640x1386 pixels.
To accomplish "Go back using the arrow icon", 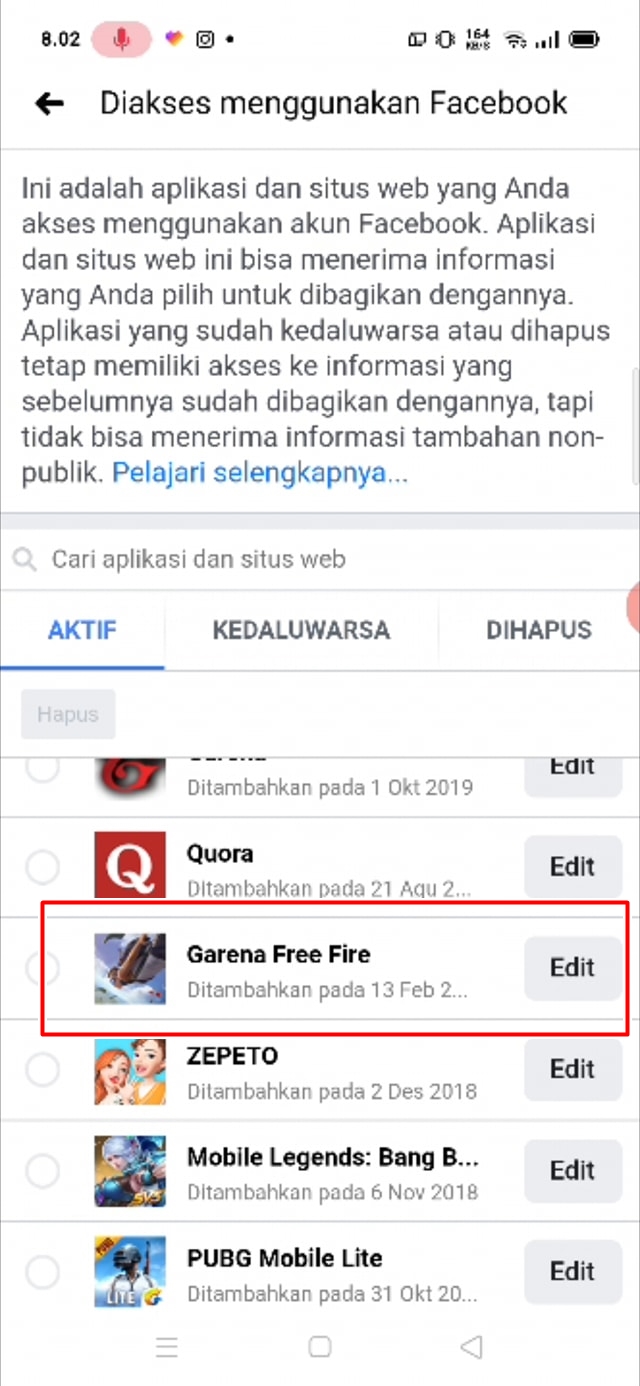I will point(49,103).
